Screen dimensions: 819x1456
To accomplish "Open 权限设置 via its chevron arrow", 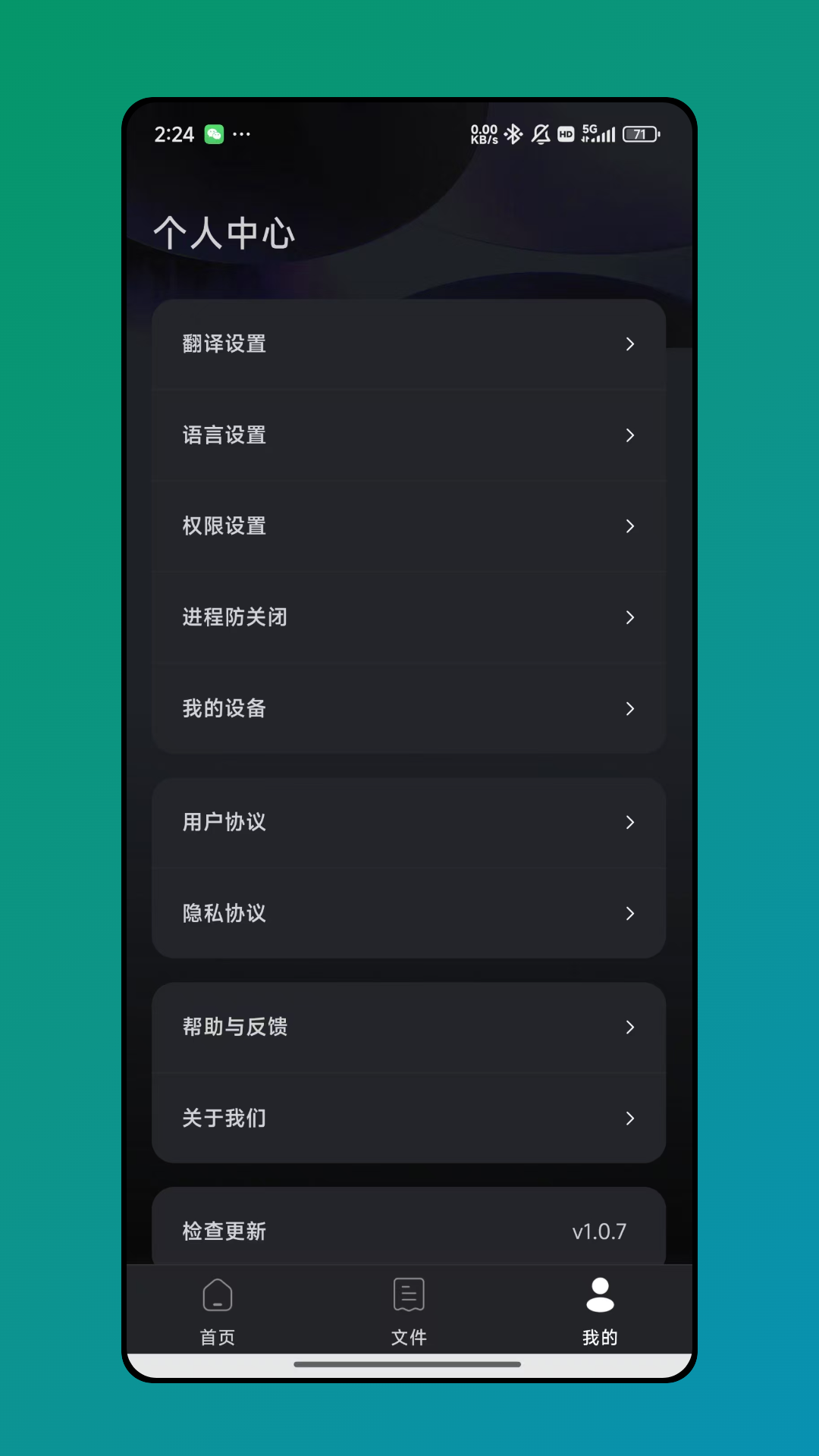I will tap(631, 526).
